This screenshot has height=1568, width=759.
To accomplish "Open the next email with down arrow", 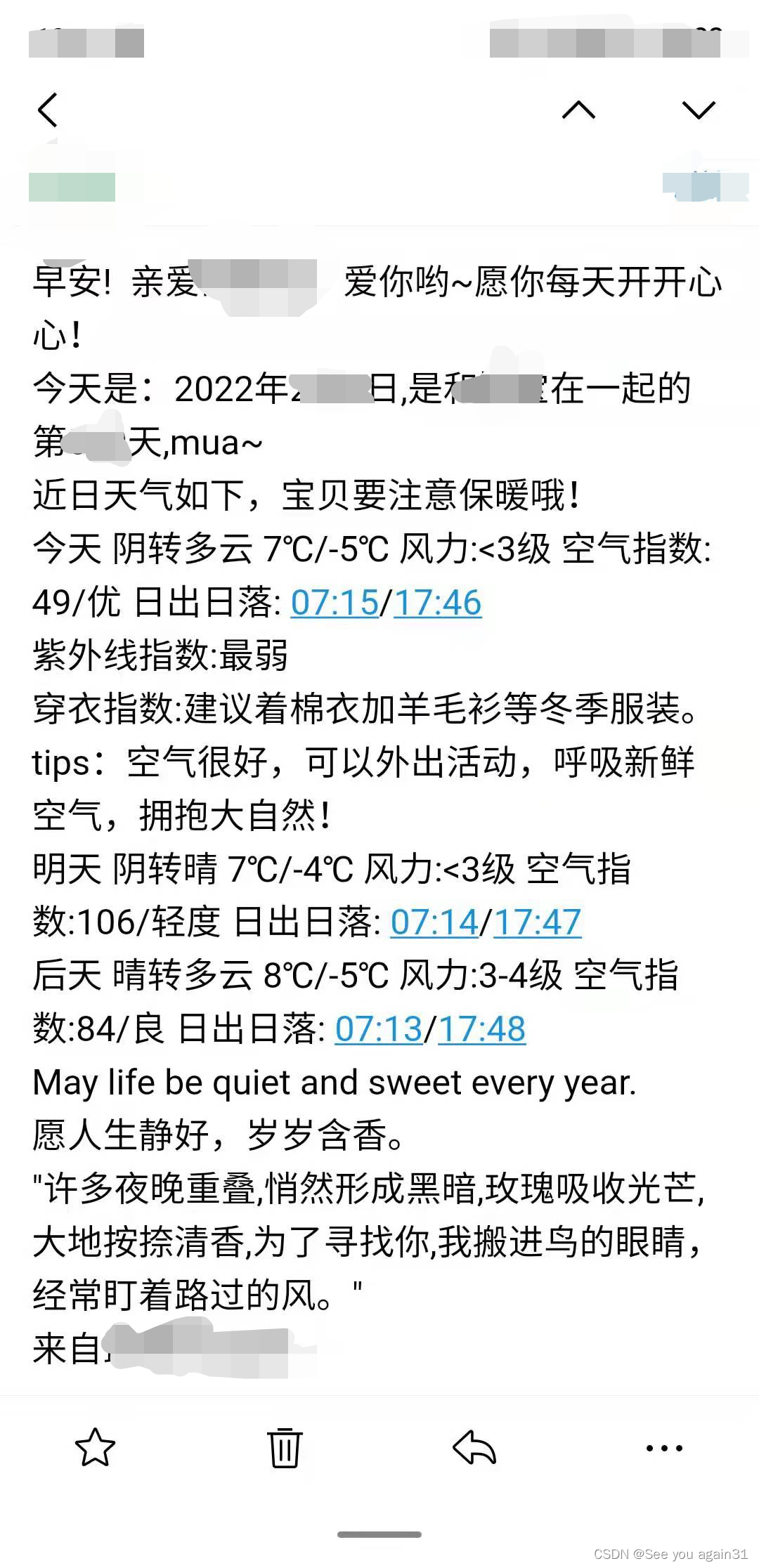I will click(699, 110).
